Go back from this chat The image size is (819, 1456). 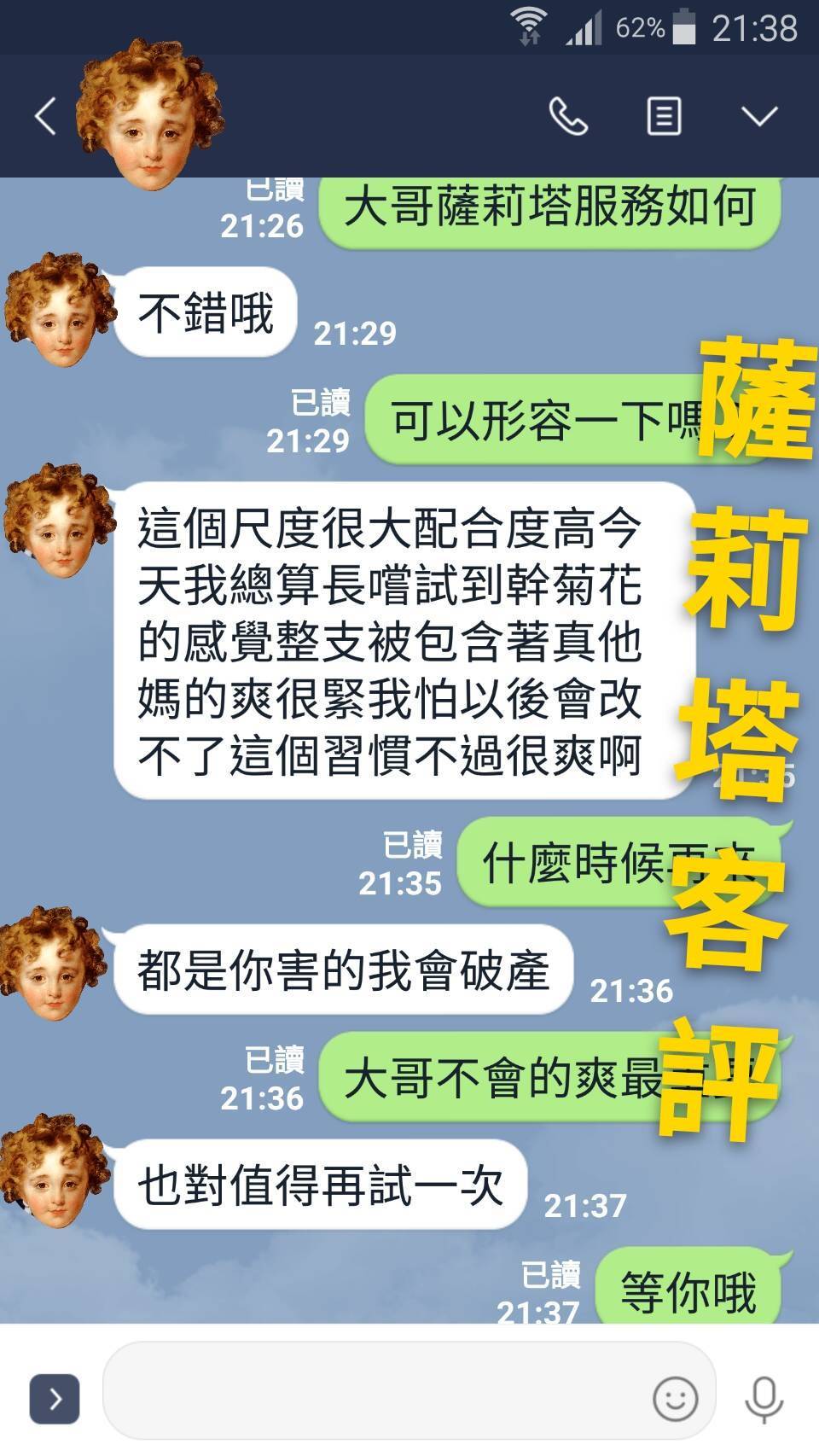45,116
